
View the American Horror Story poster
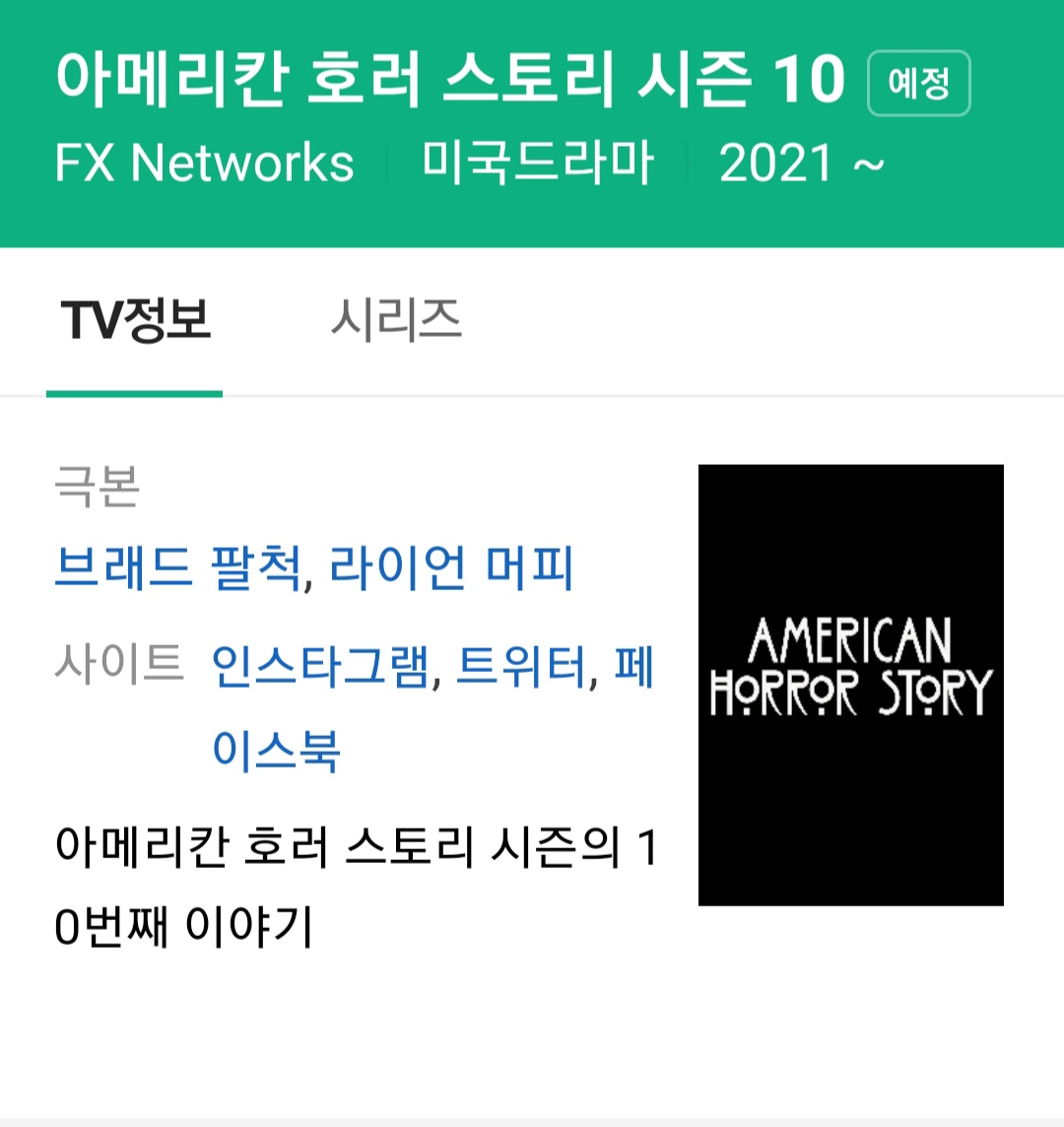(850, 685)
